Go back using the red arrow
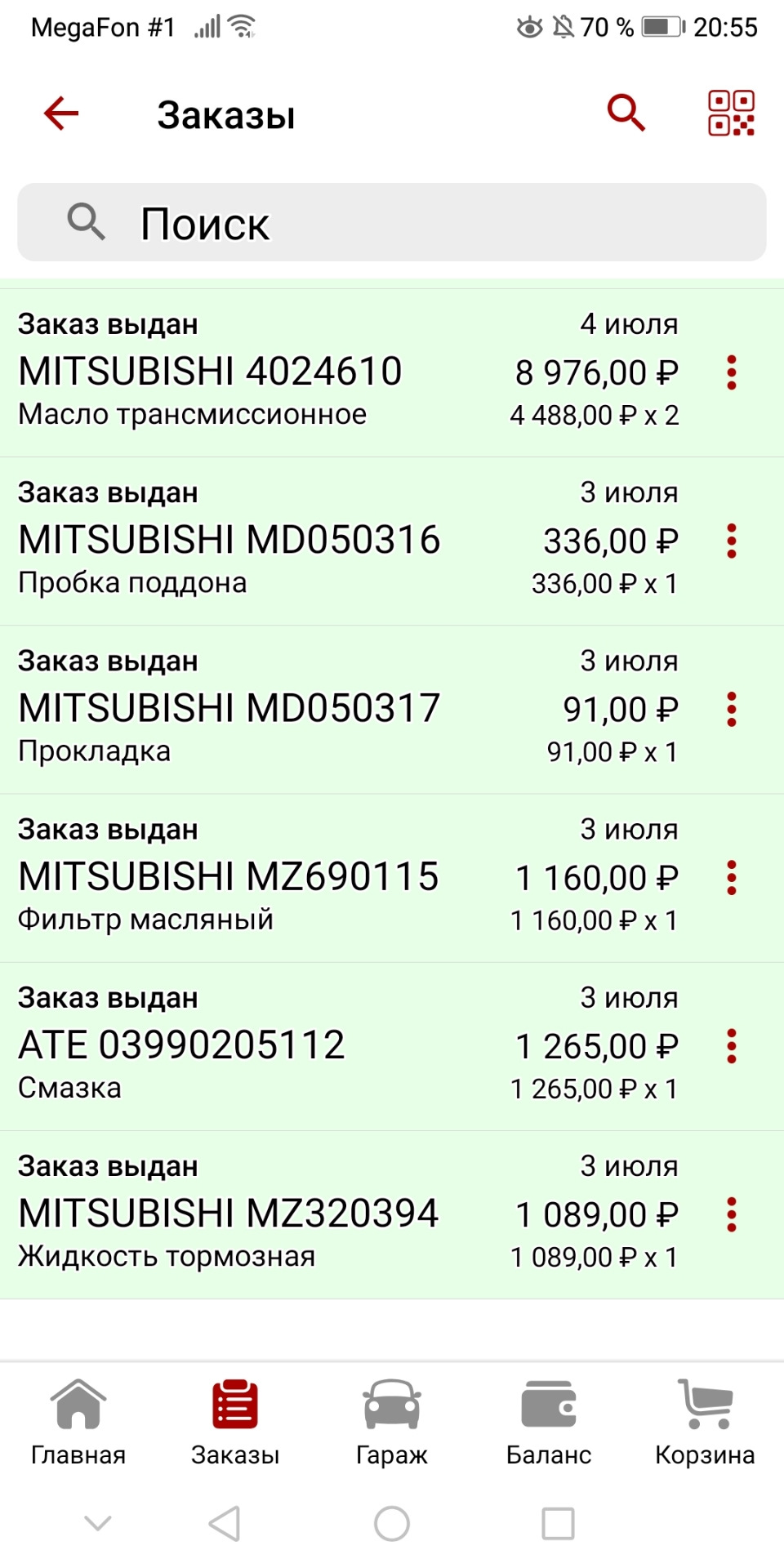The width and height of the screenshot is (784, 1568). 61,113
